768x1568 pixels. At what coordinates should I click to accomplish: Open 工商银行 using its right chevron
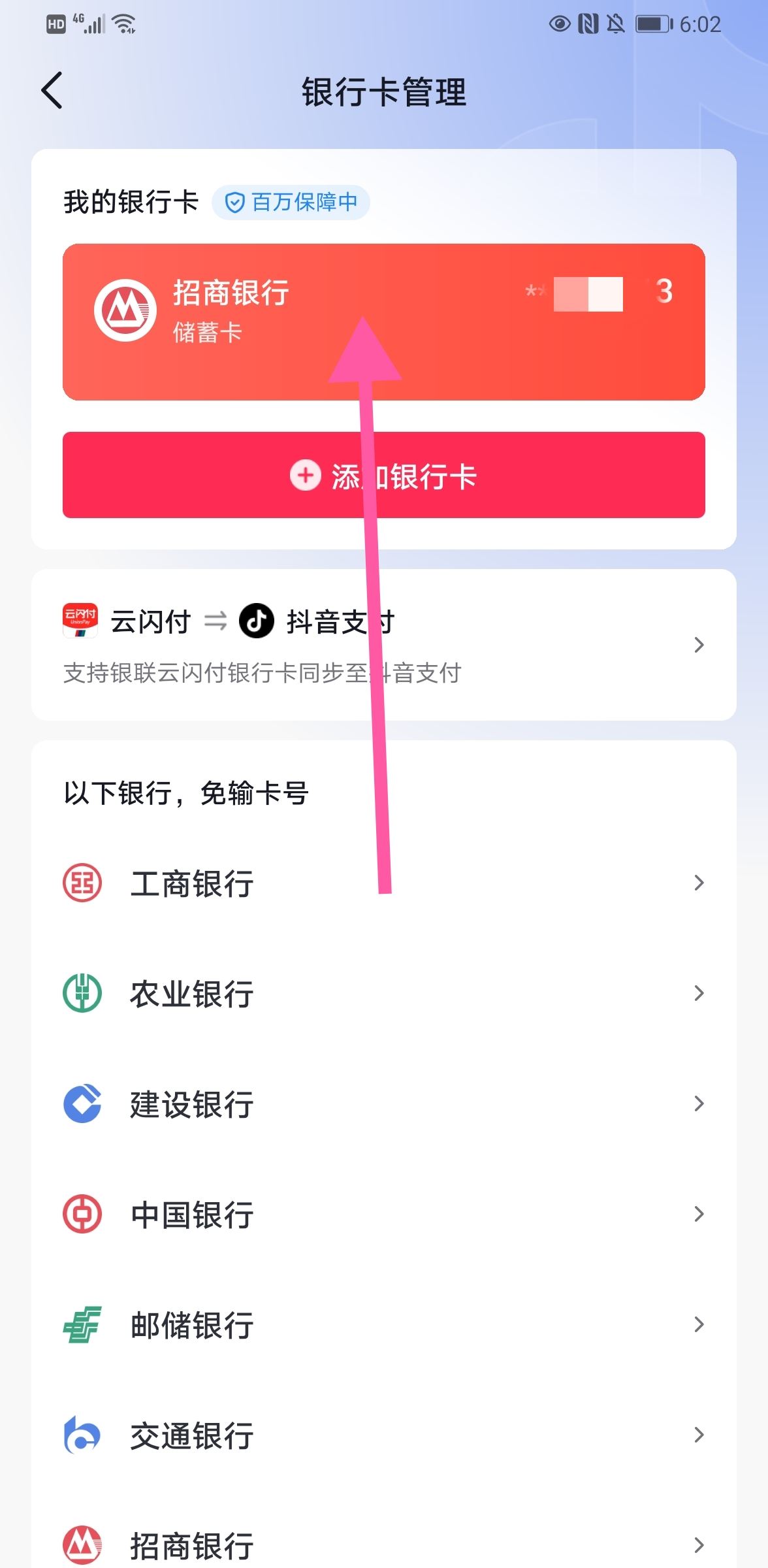coord(698,883)
